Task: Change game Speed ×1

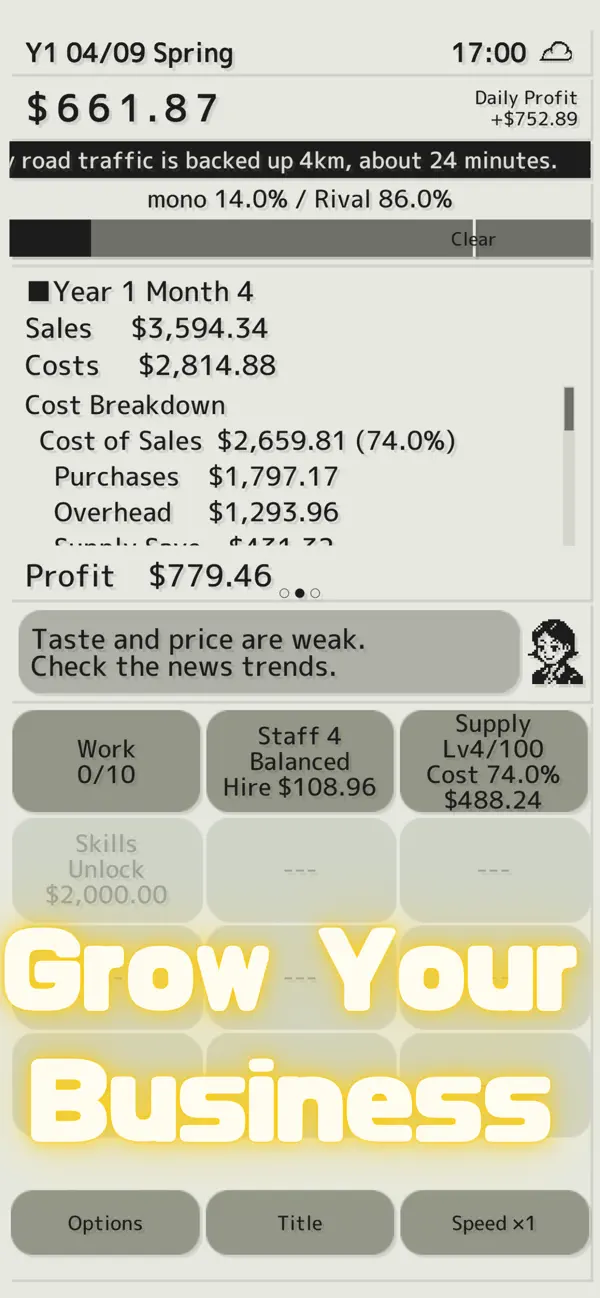Action: click(x=494, y=1223)
